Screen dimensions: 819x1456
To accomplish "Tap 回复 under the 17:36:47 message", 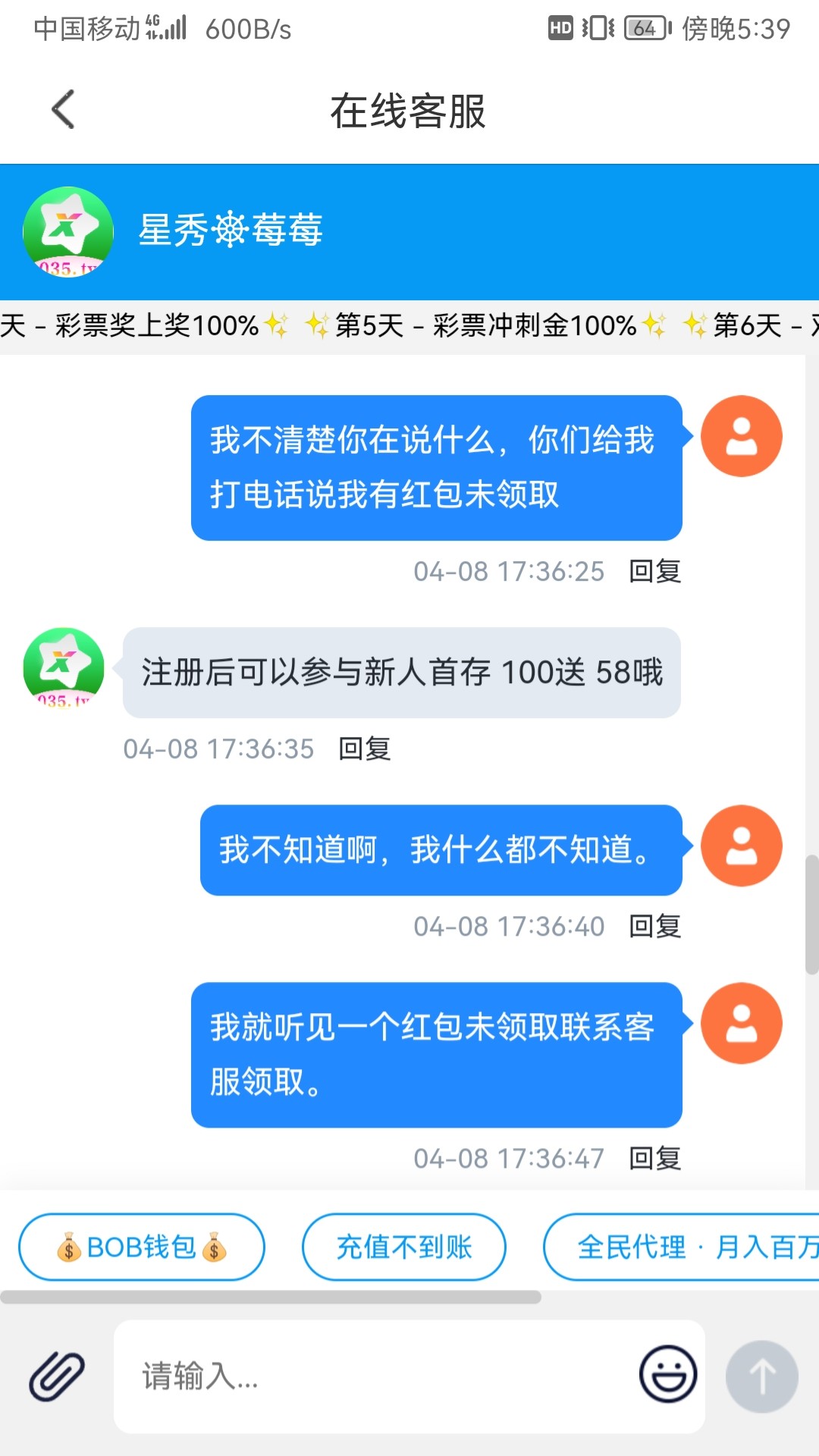I will click(x=654, y=1158).
